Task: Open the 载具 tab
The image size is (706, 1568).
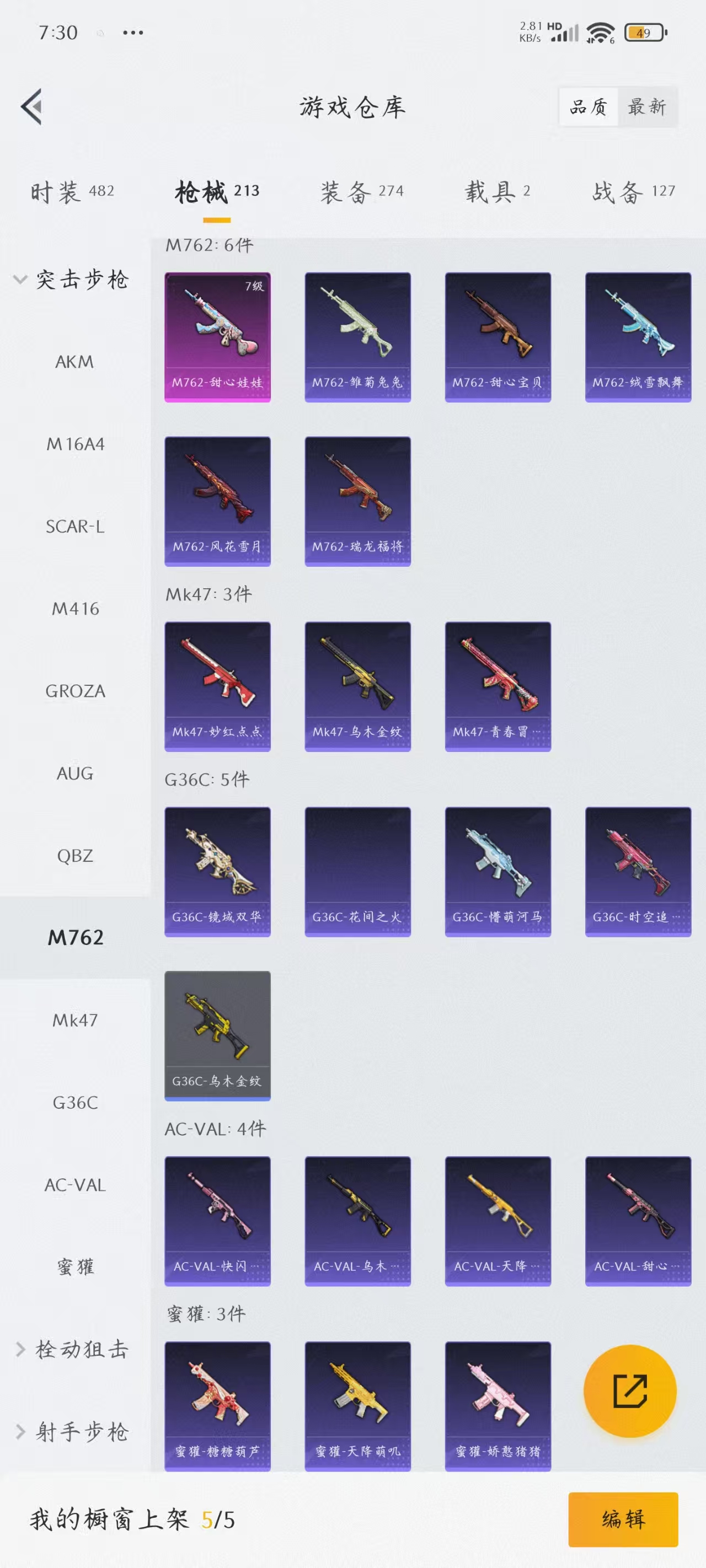Action: [x=497, y=192]
